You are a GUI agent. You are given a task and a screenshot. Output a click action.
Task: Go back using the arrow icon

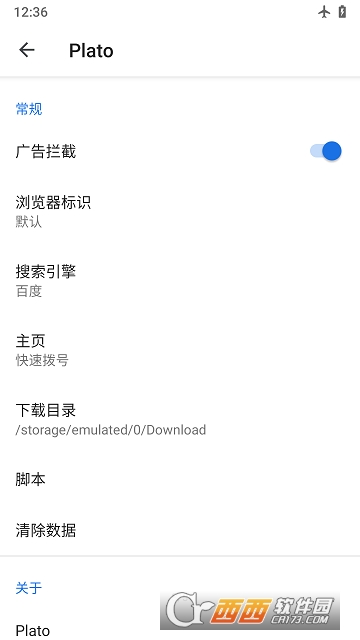(x=27, y=50)
